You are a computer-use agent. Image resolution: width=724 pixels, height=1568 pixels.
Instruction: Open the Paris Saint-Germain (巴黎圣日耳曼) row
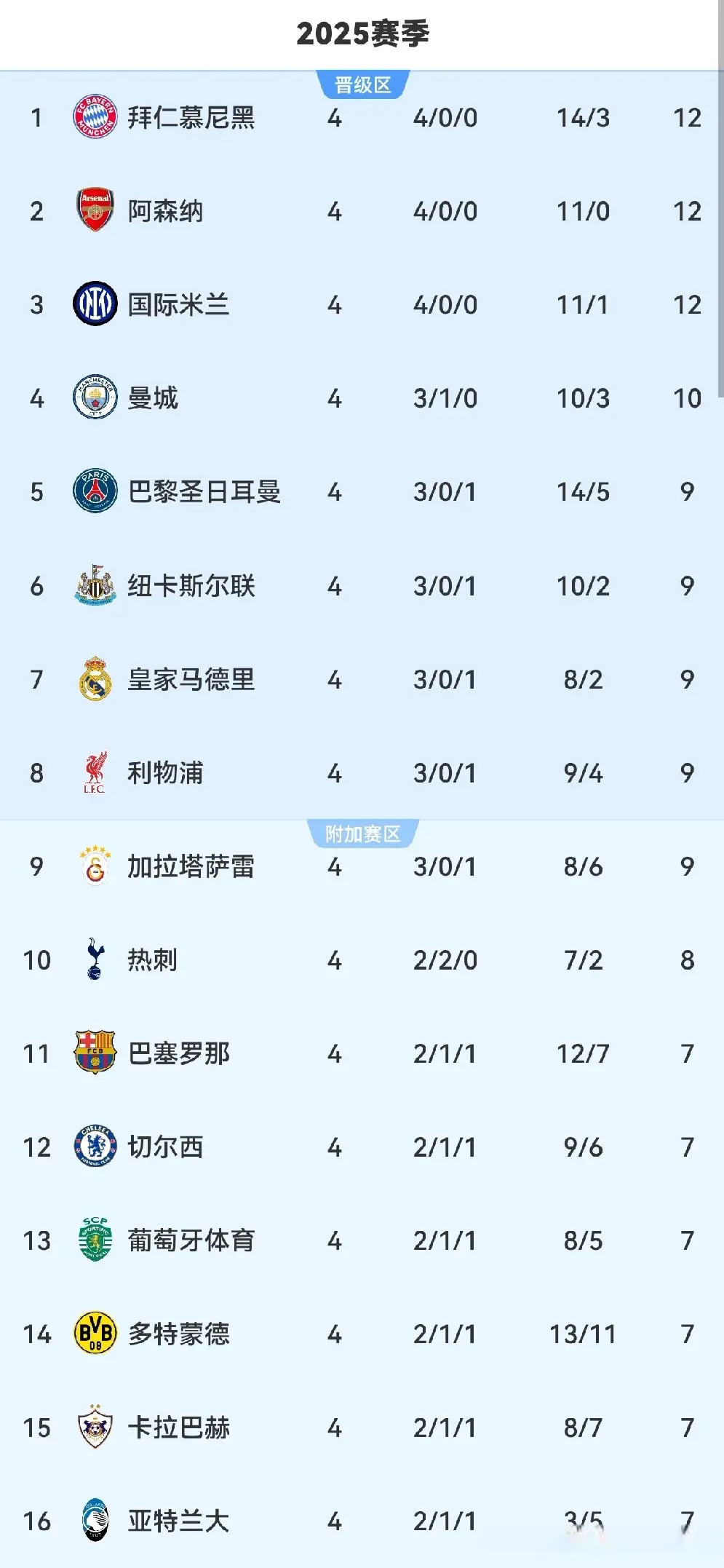(x=204, y=492)
